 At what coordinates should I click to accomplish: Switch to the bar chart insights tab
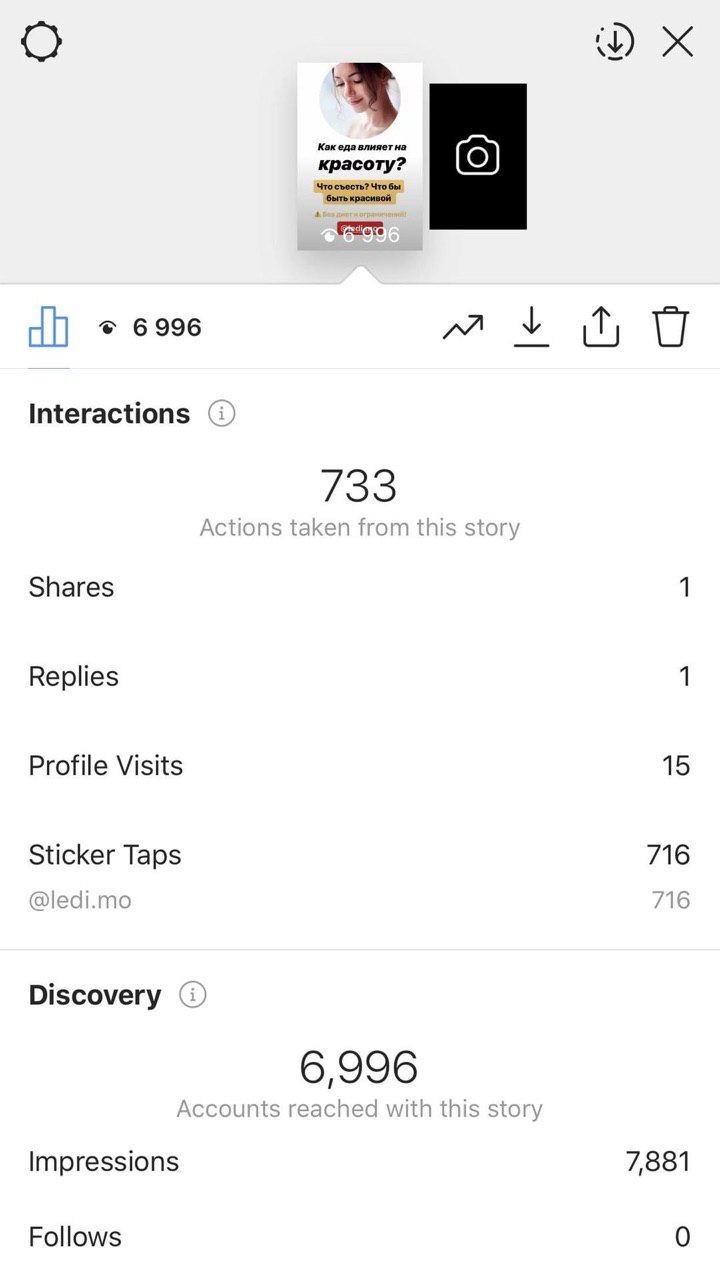click(49, 327)
